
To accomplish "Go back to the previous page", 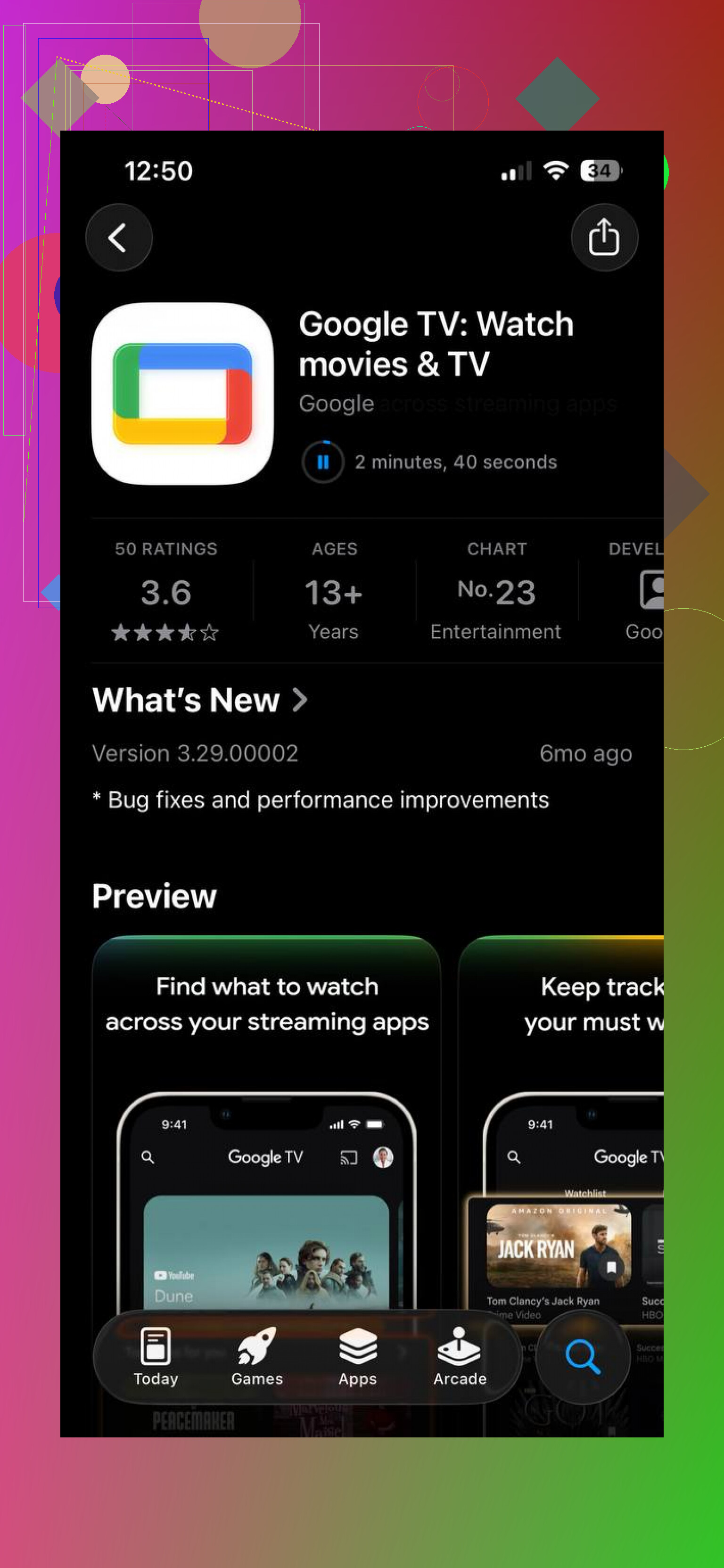I will click(x=119, y=238).
